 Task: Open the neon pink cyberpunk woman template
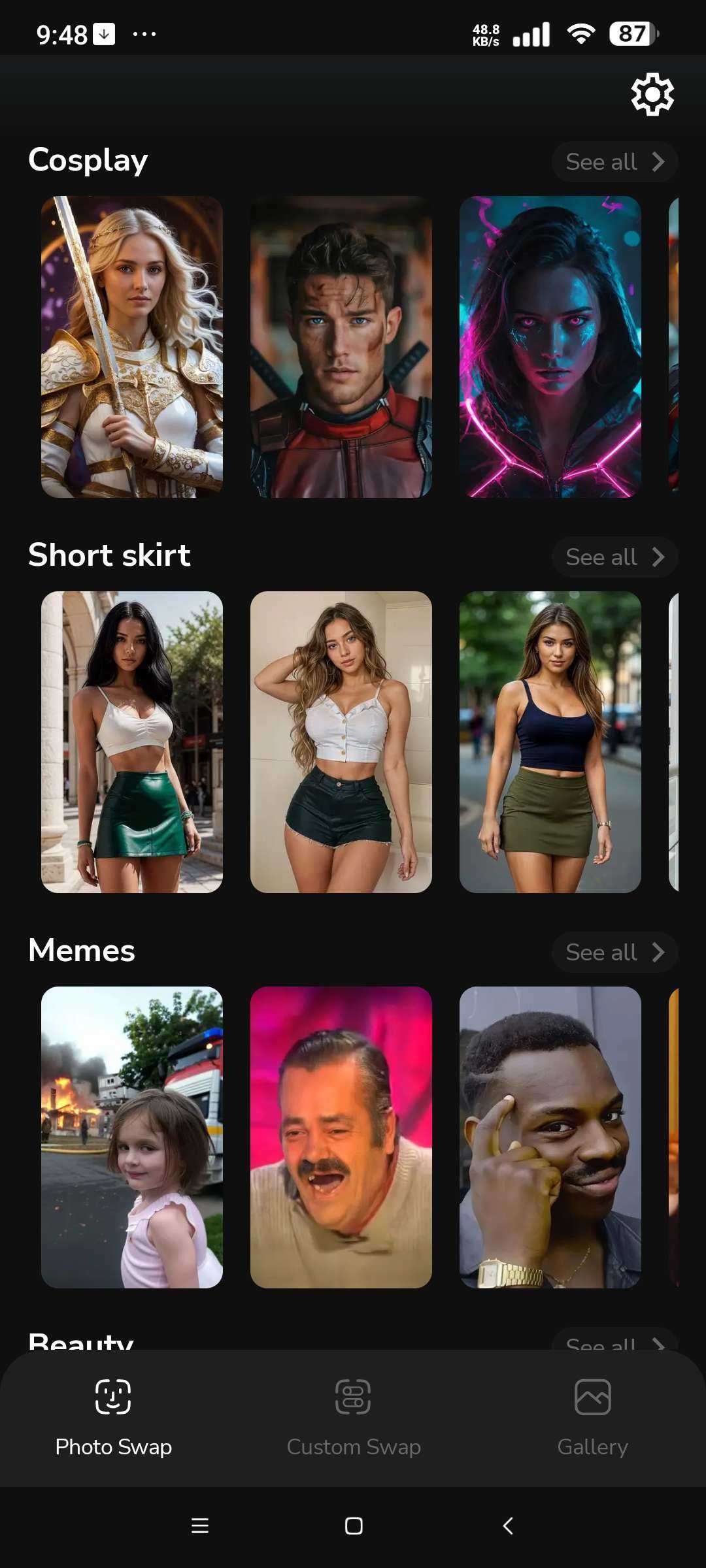tap(550, 347)
